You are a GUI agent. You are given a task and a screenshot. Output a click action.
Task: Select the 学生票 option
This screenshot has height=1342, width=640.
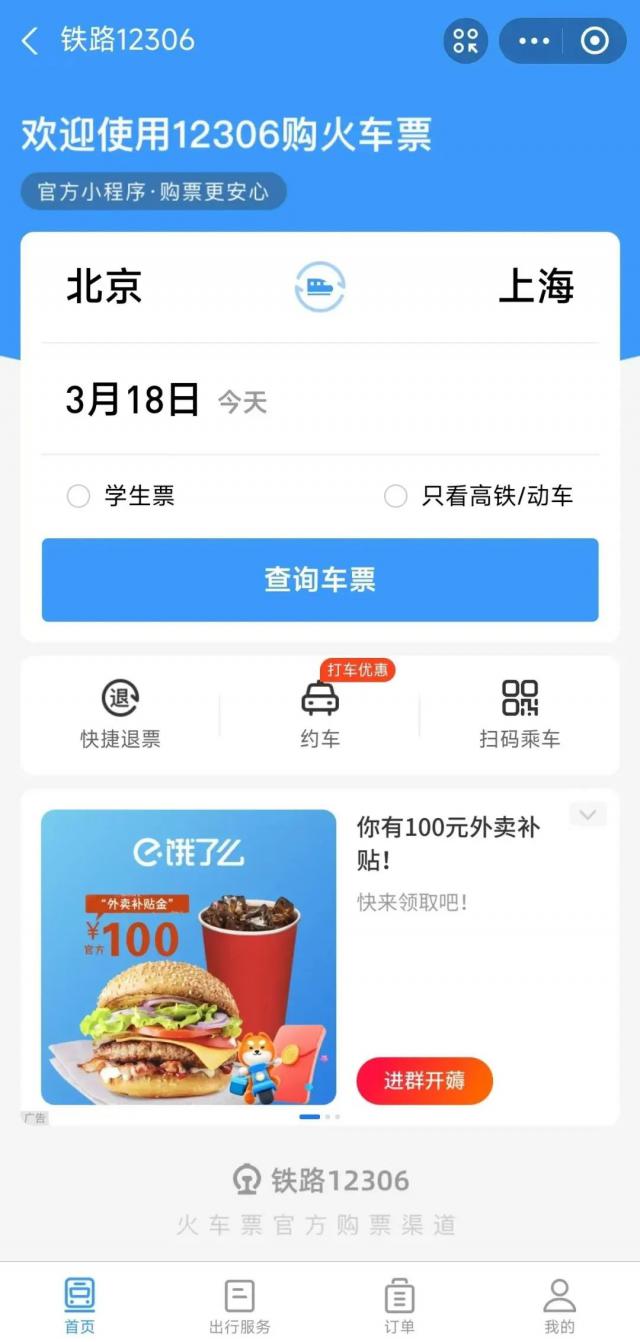pyautogui.click(x=79, y=496)
